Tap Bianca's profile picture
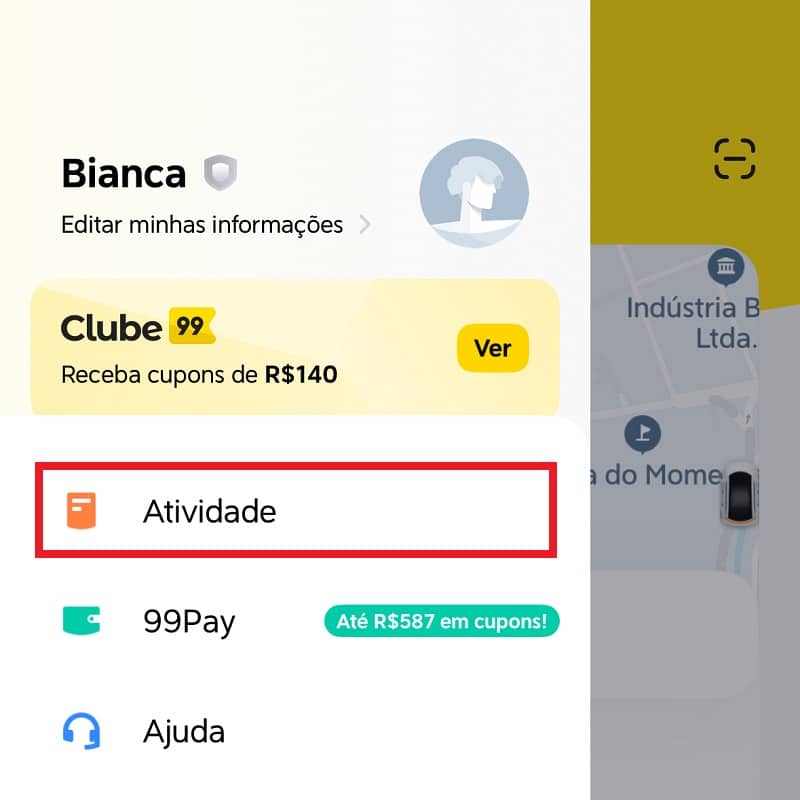The width and height of the screenshot is (800, 800). tap(474, 194)
